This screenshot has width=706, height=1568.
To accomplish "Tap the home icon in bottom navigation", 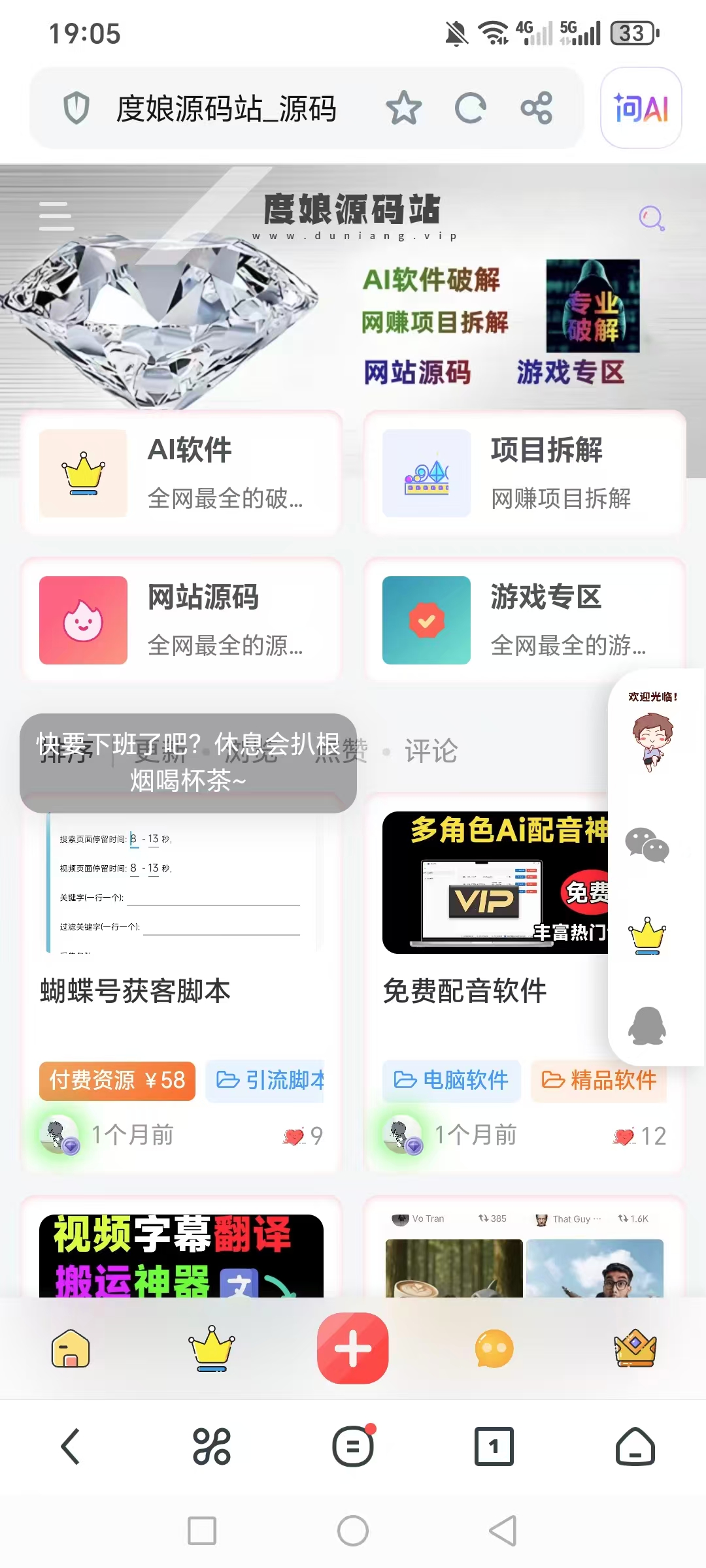I will click(x=70, y=1349).
